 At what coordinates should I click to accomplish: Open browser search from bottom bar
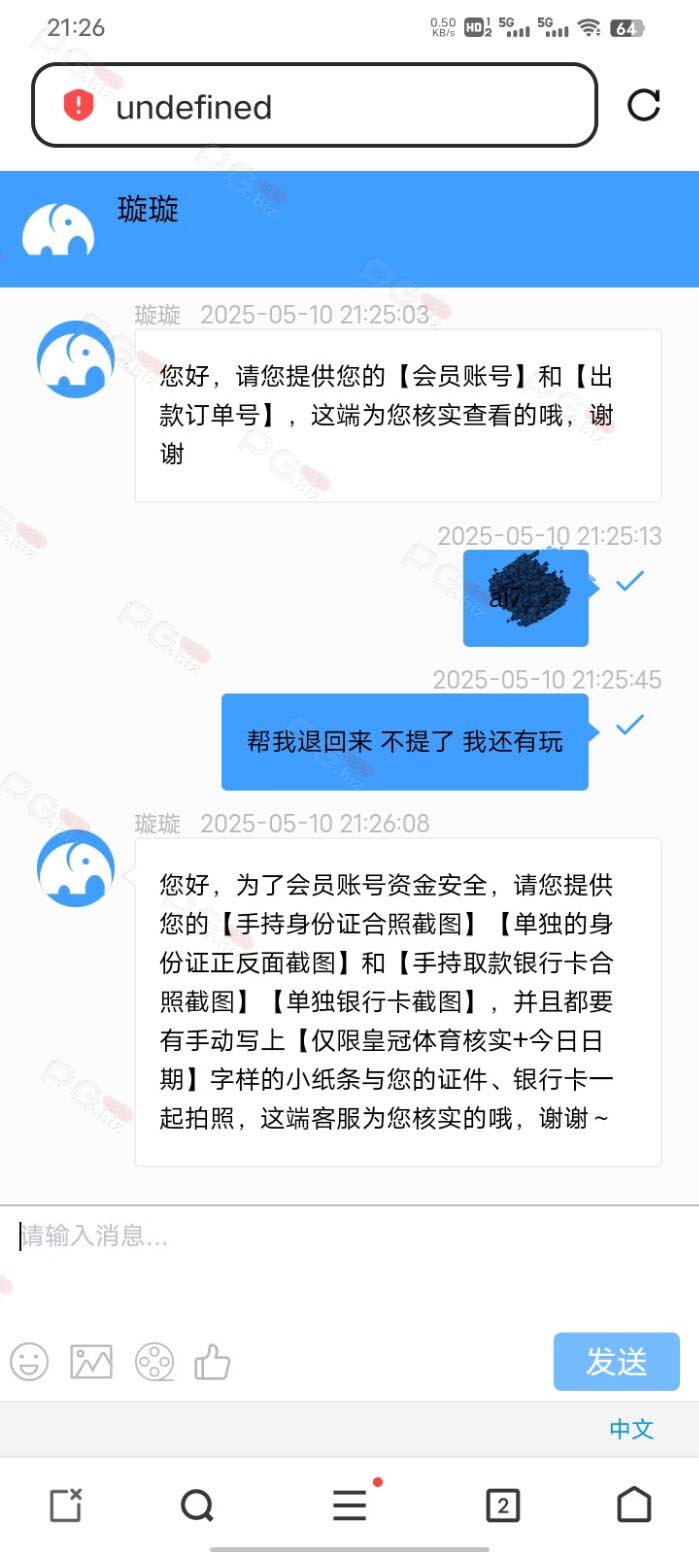pyautogui.click(x=198, y=1505)
